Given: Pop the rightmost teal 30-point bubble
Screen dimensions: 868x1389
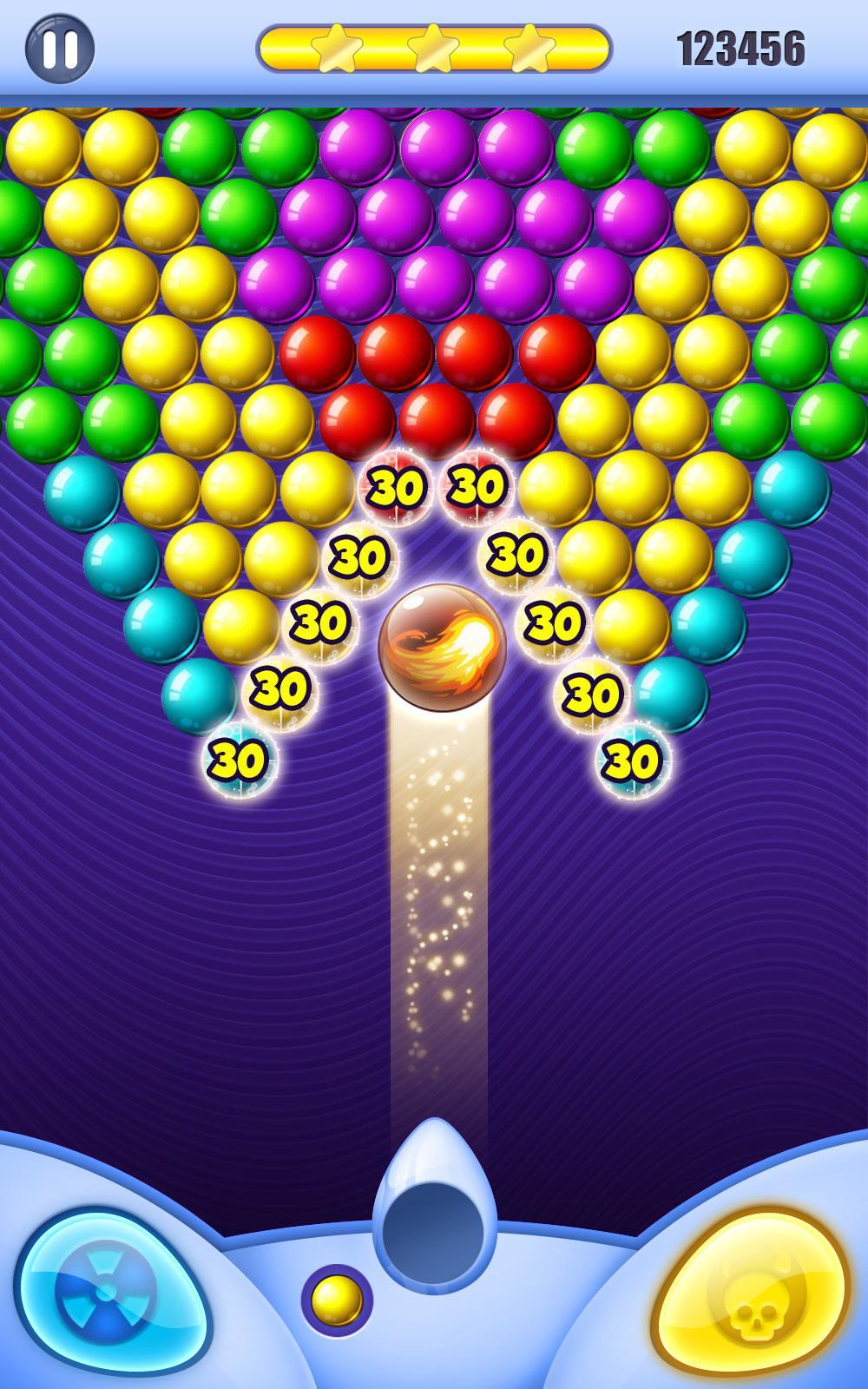Looking at the screenshot, I should [633, 762].
